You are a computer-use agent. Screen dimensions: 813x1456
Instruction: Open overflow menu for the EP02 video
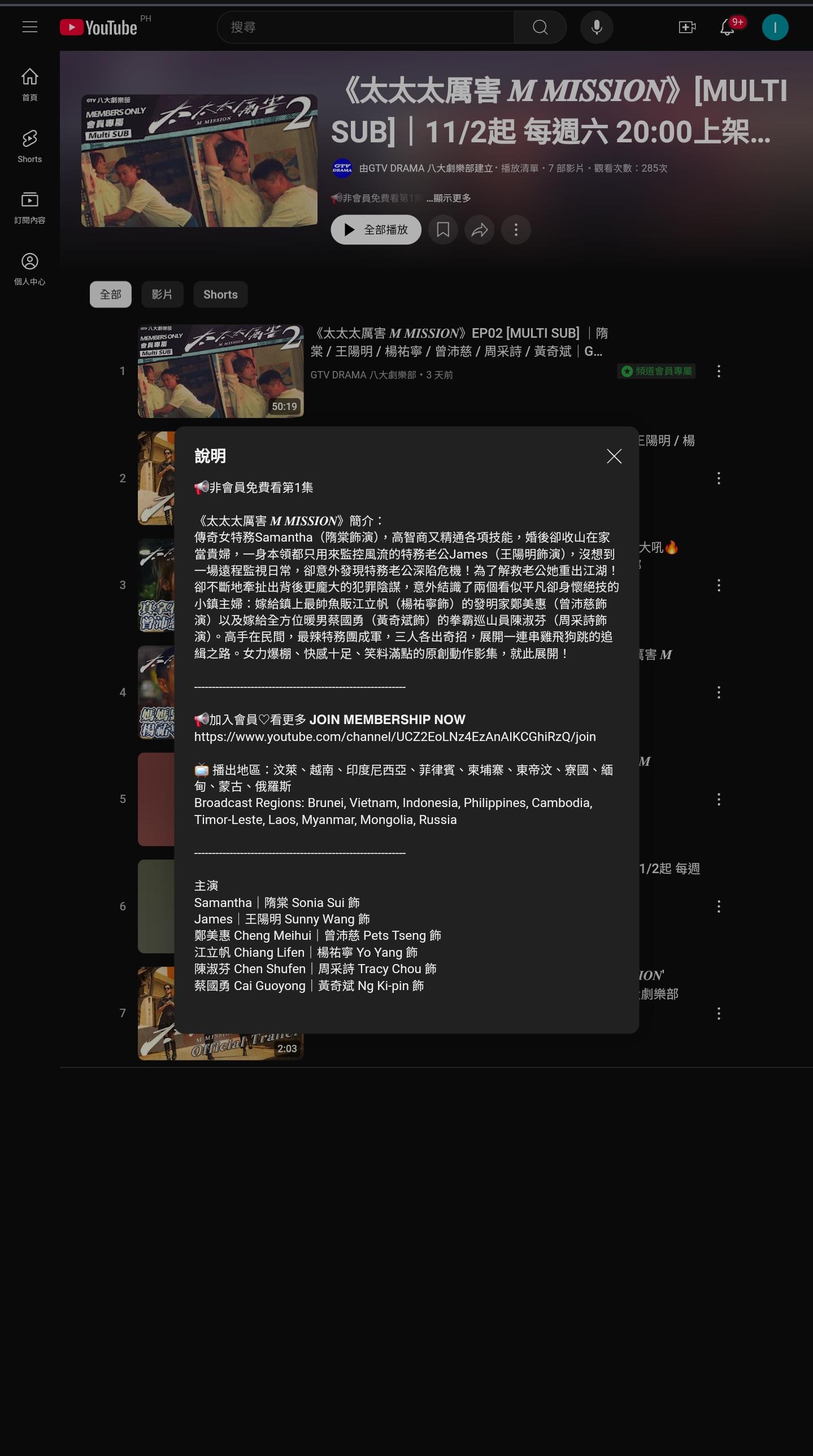pyautogui.click(x=719, y=372)
